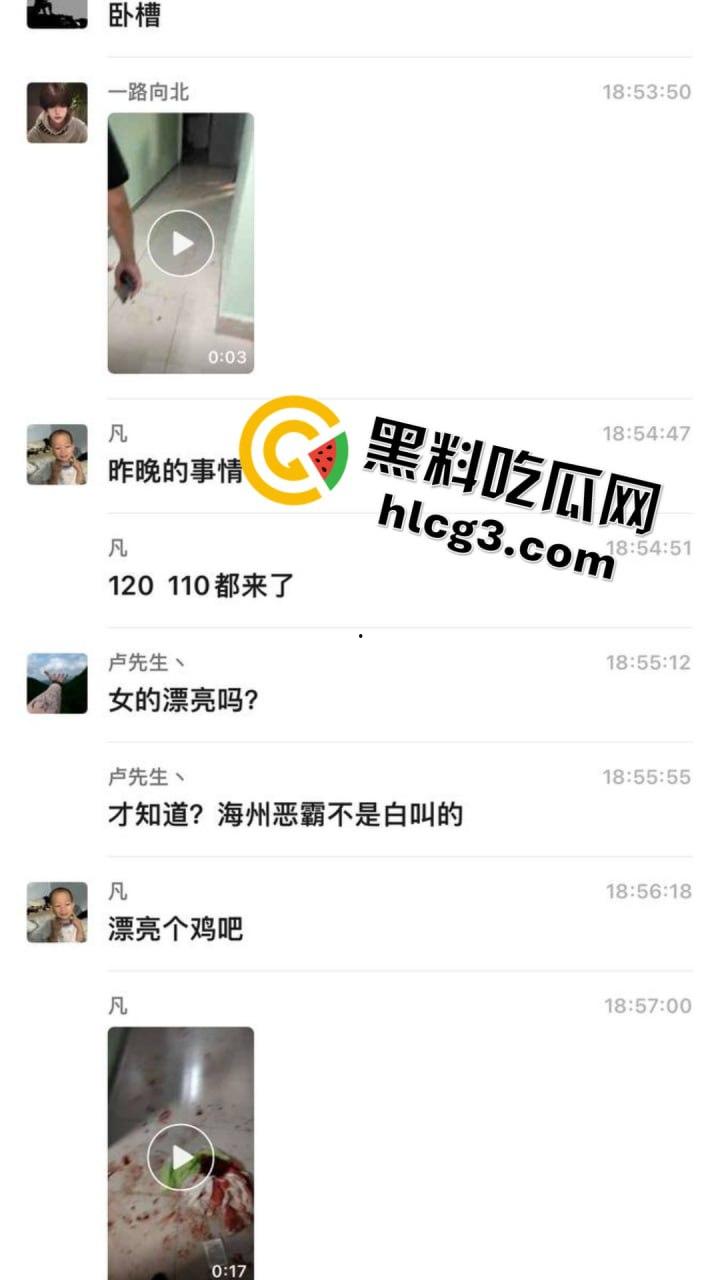Play the 0:03 video from 一路向北
The height and width of the screenshot is (1280, 720).
181,243
